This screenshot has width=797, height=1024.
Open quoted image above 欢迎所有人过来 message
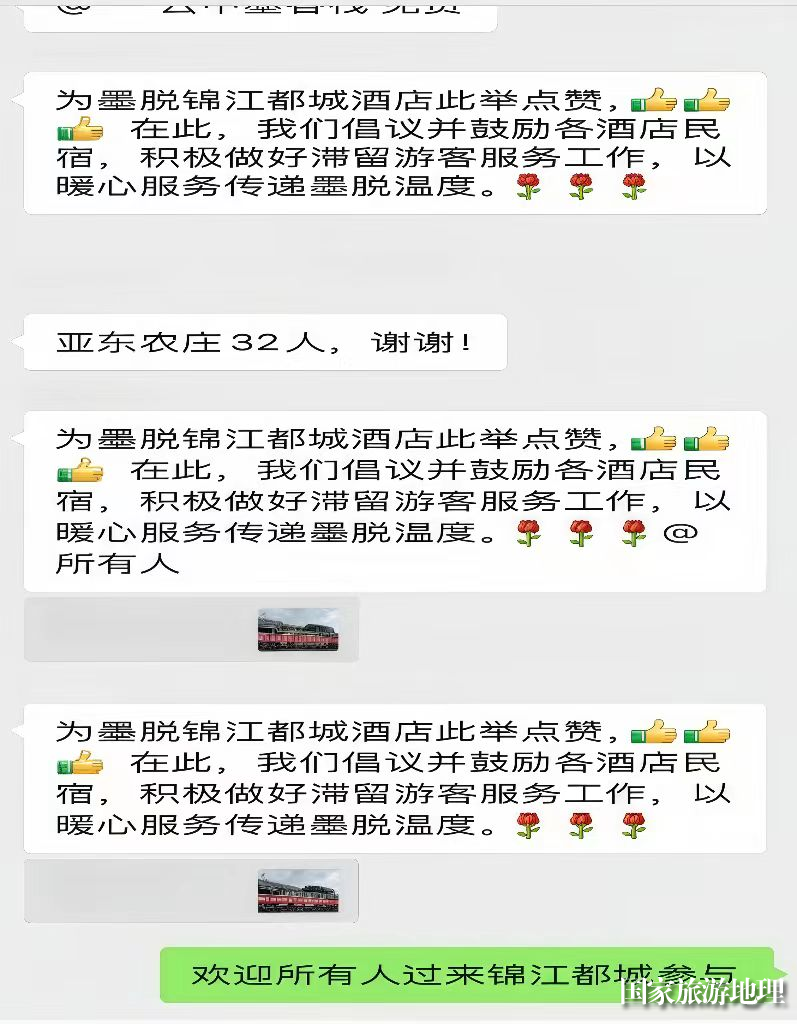(x=297, y=891)
